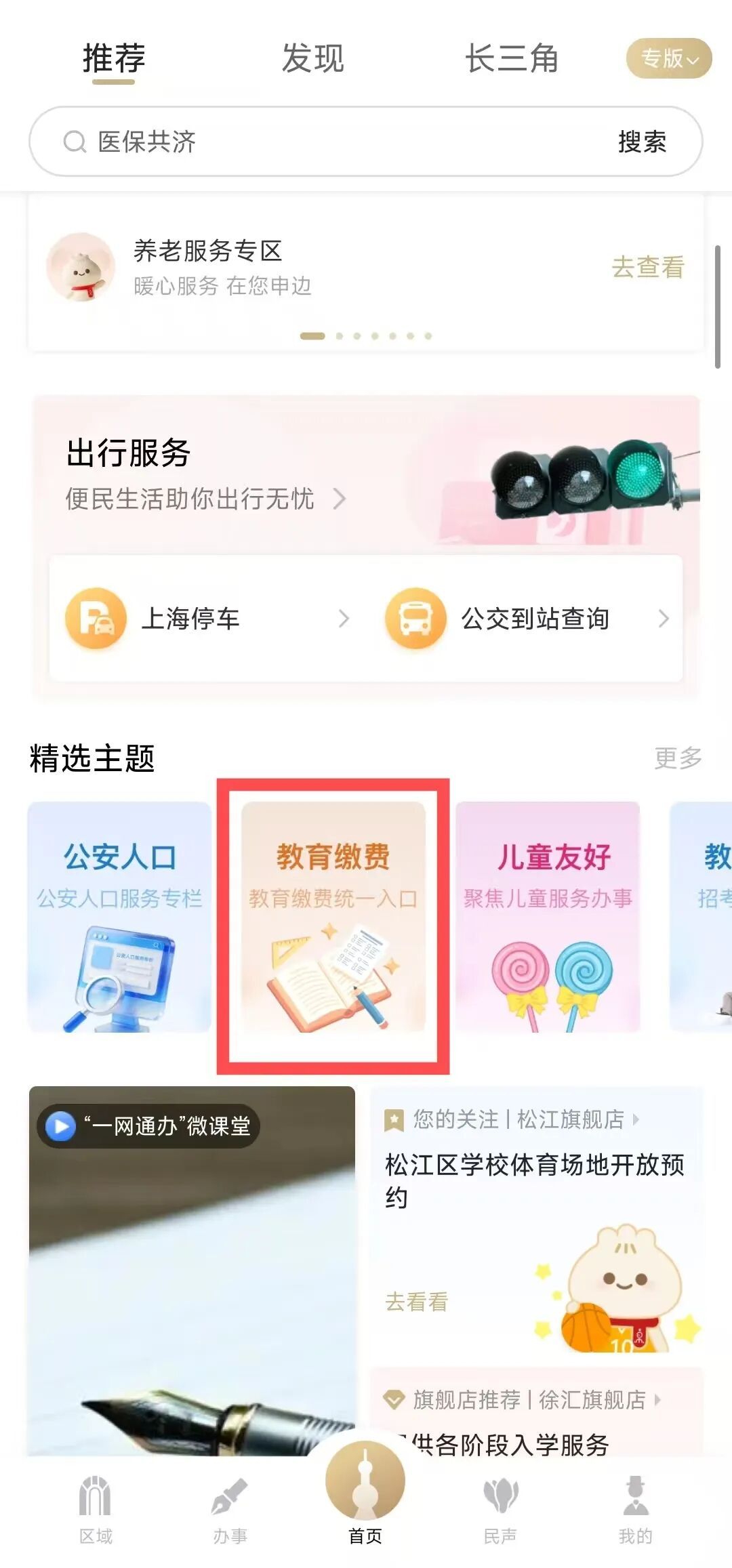Open the 儿童友好 theme card

tap(548, 916)
